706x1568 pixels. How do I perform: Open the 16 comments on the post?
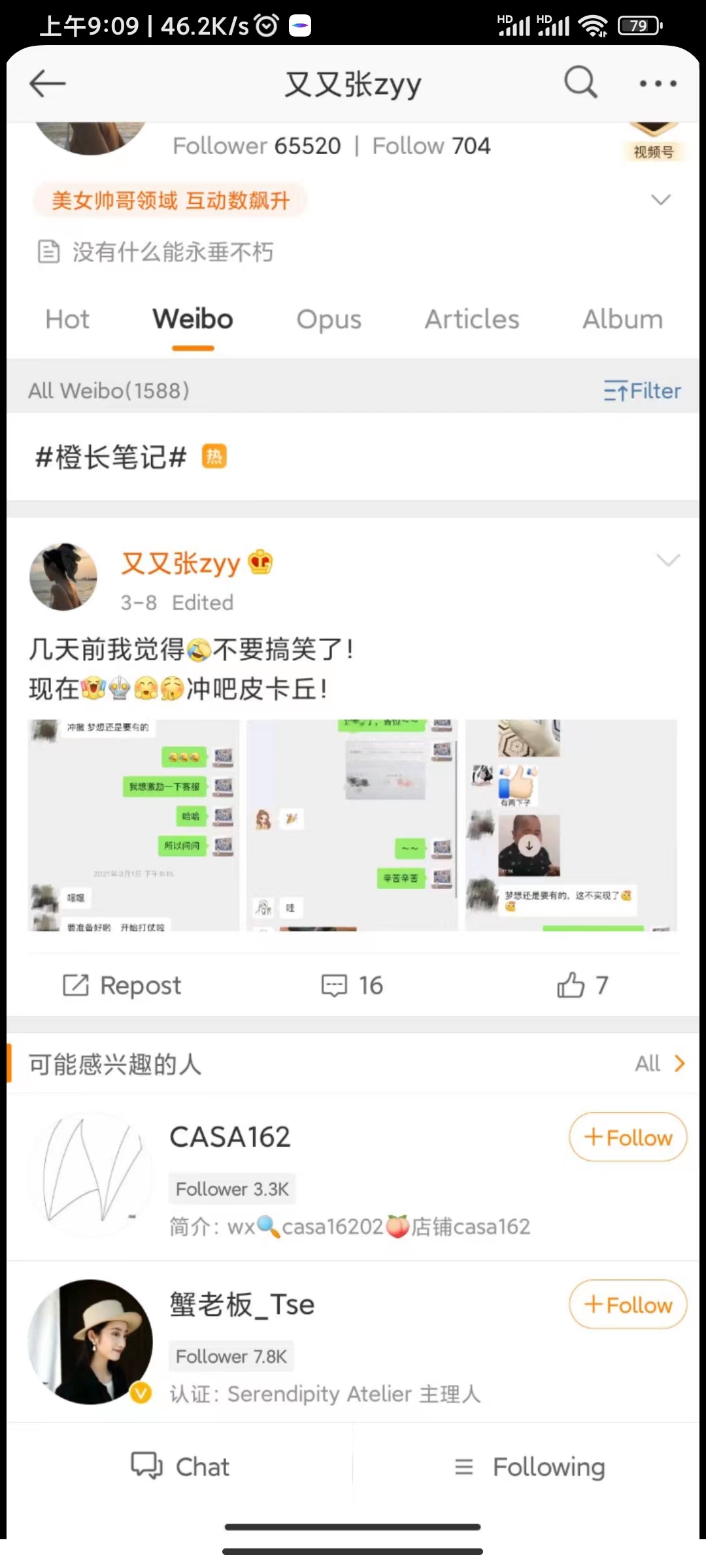352,985
